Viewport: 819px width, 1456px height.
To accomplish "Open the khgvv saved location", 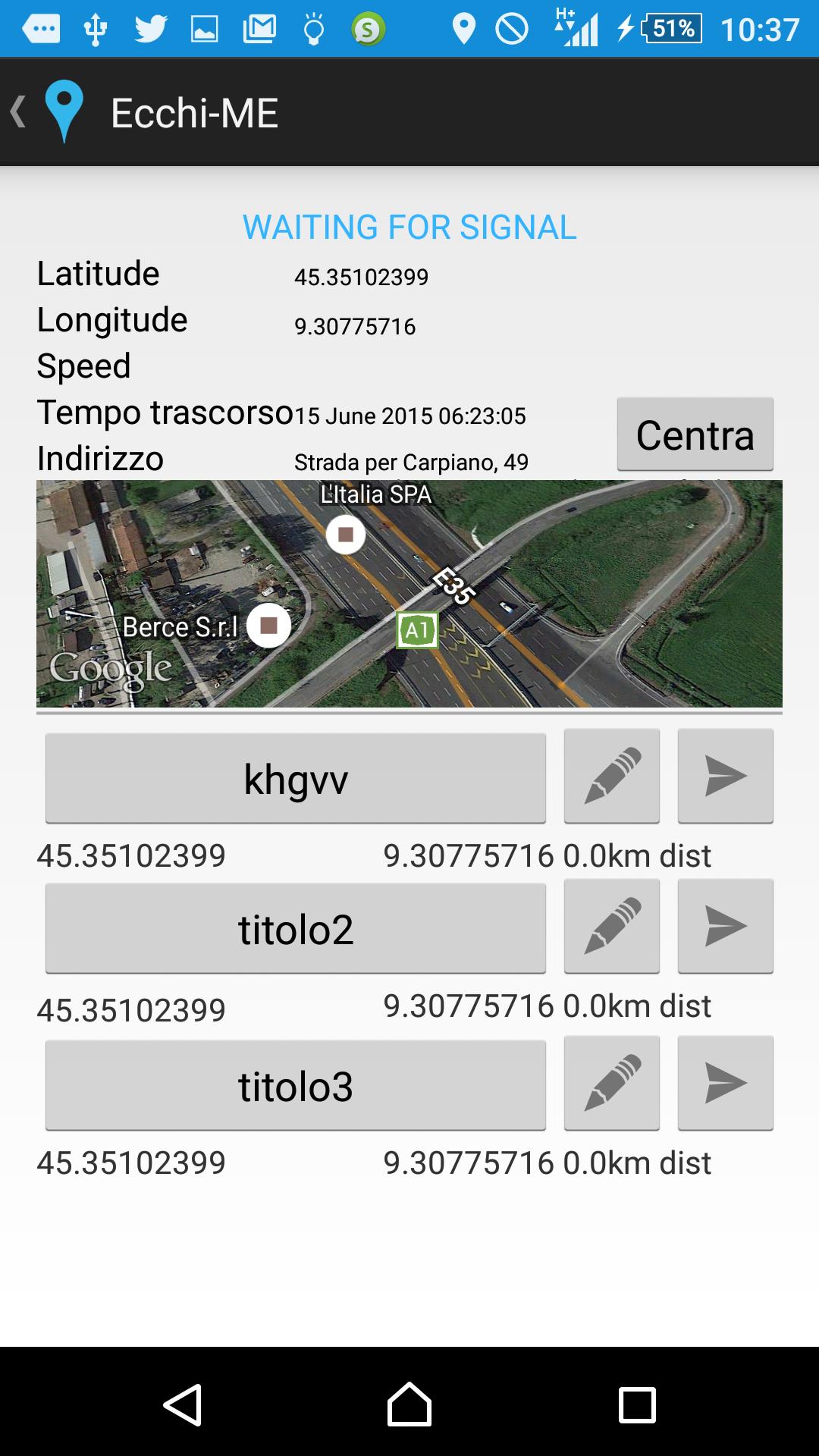I will point(295,778).
